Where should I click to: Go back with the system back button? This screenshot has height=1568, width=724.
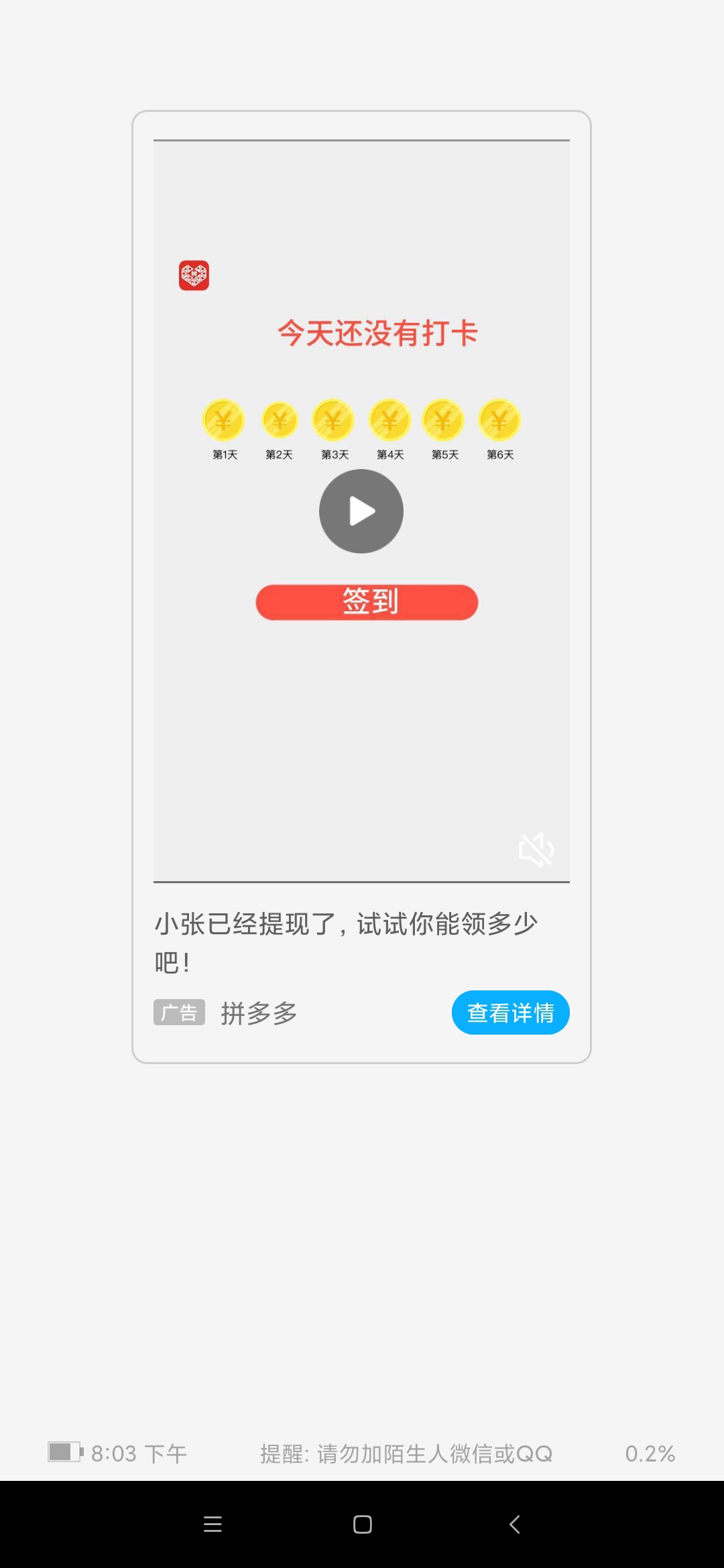(x=514, y=1524)
